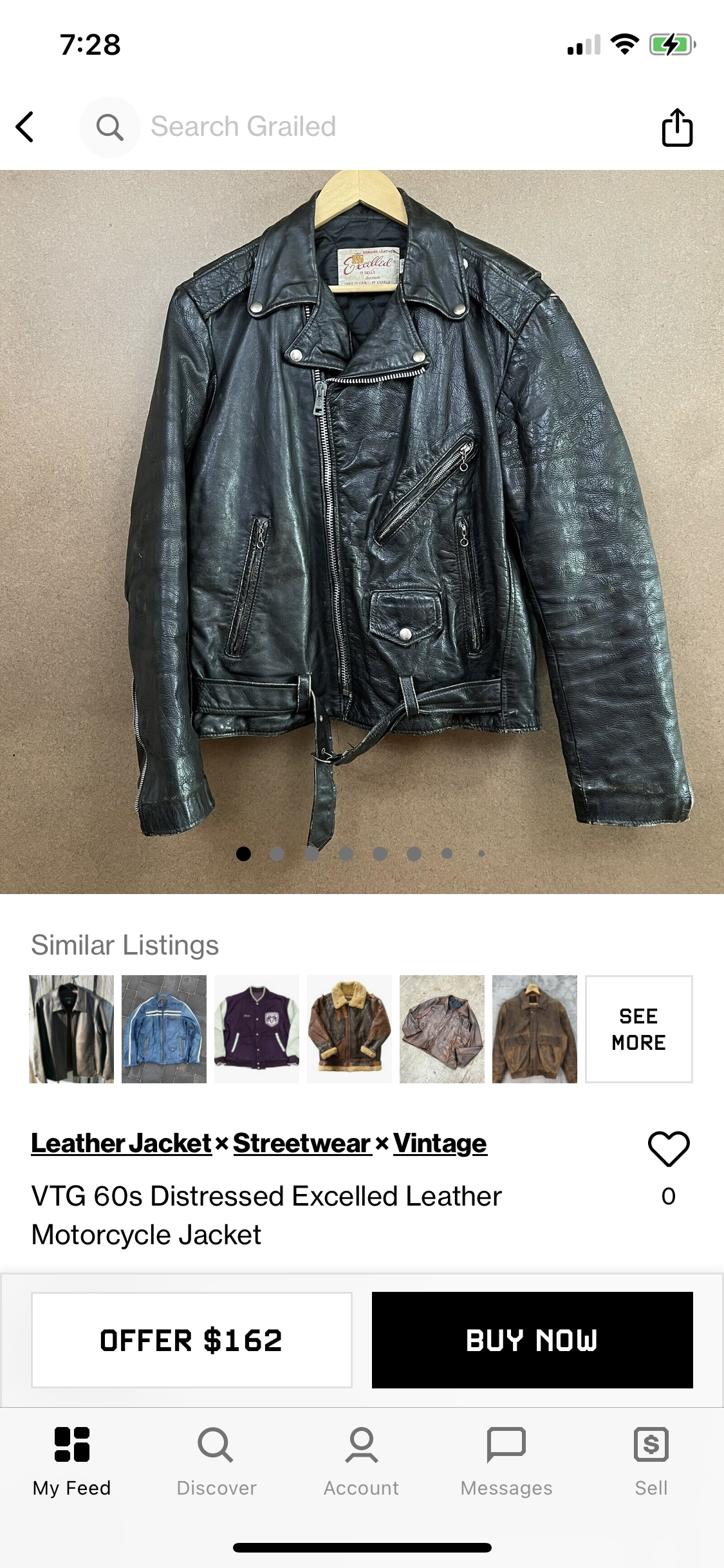The width and height of the screenshot is (724, 1568).
Task: Like this listing with the heart
Action: pos(669,1148)
